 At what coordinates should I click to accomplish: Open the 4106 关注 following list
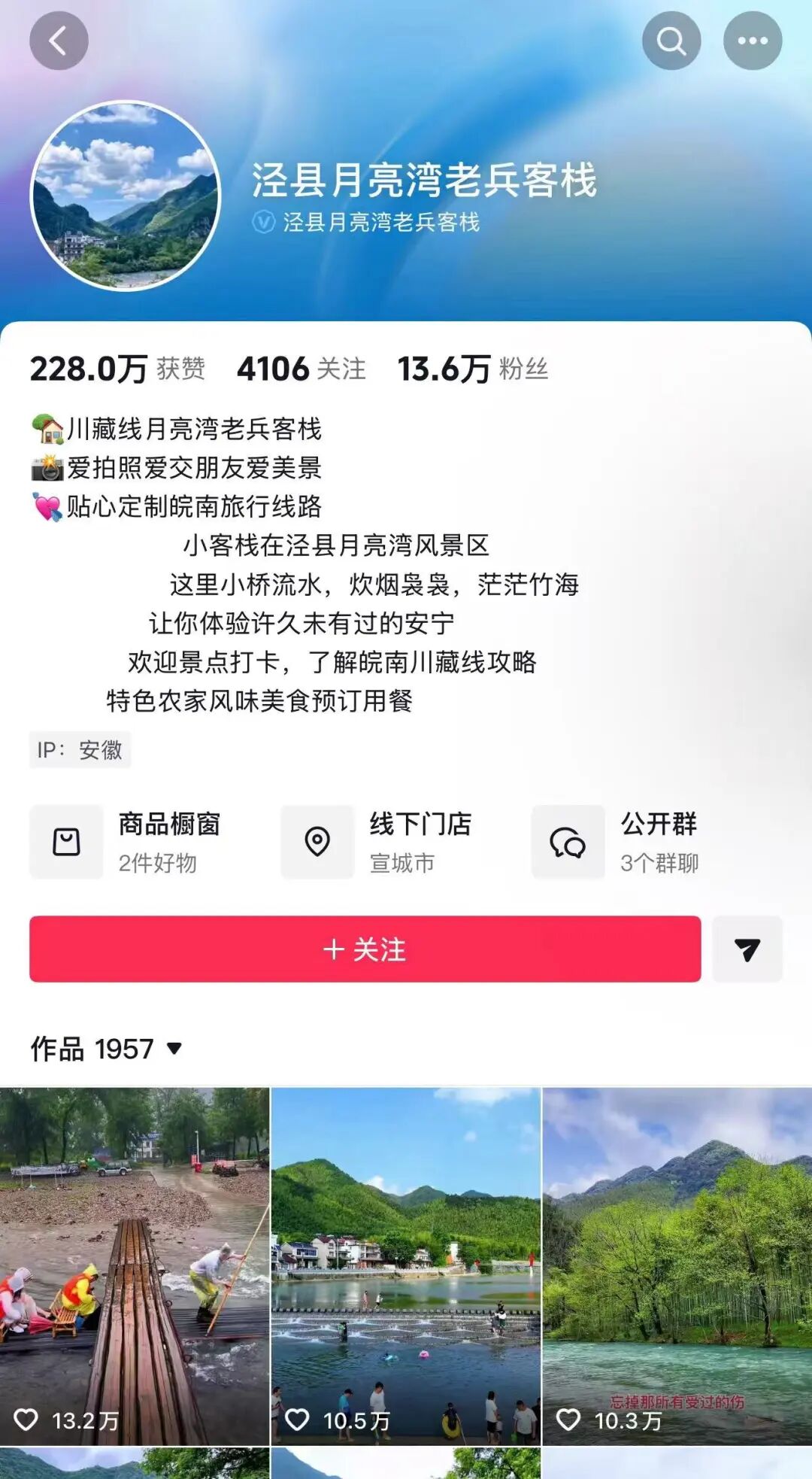click(301, 369)
